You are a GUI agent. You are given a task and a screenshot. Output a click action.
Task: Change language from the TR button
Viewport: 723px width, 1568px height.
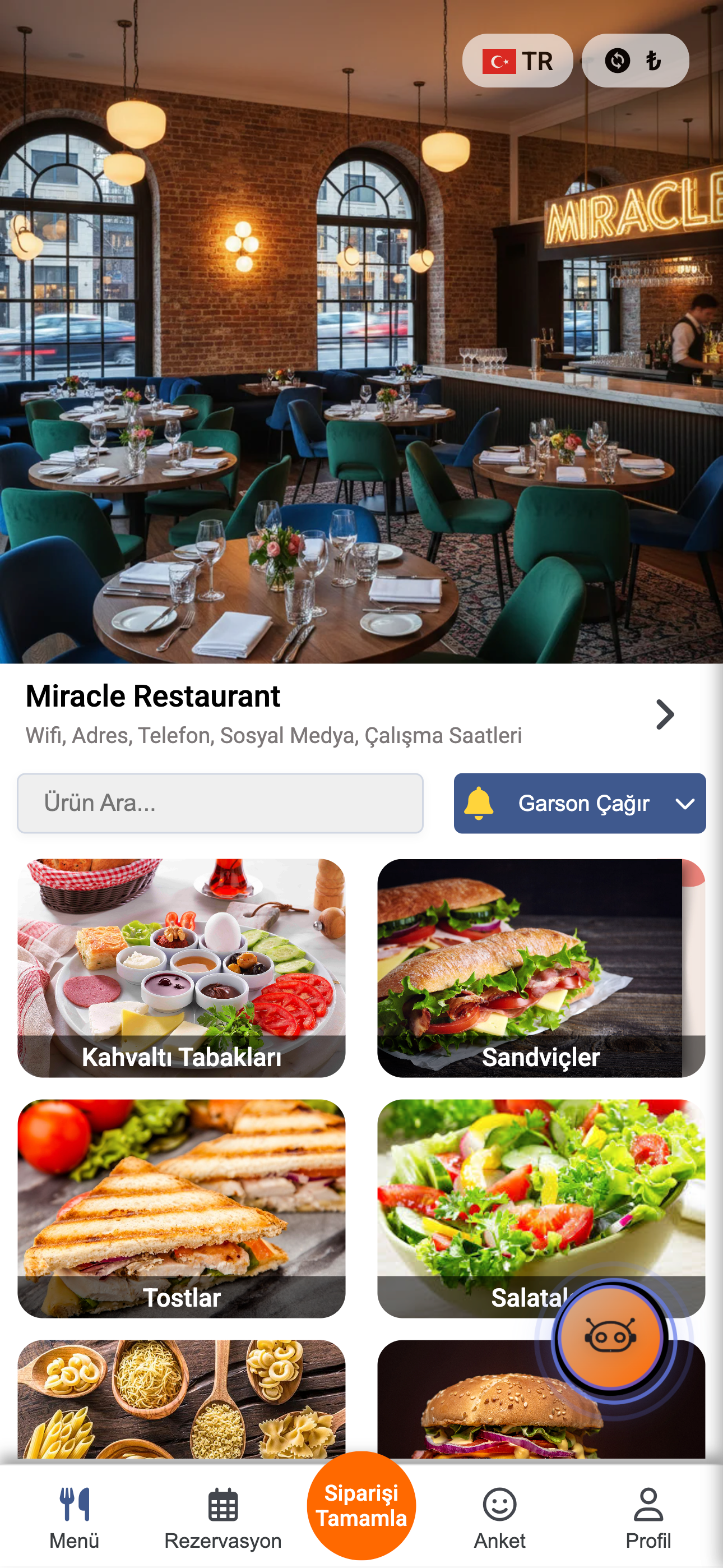point(517,61)
